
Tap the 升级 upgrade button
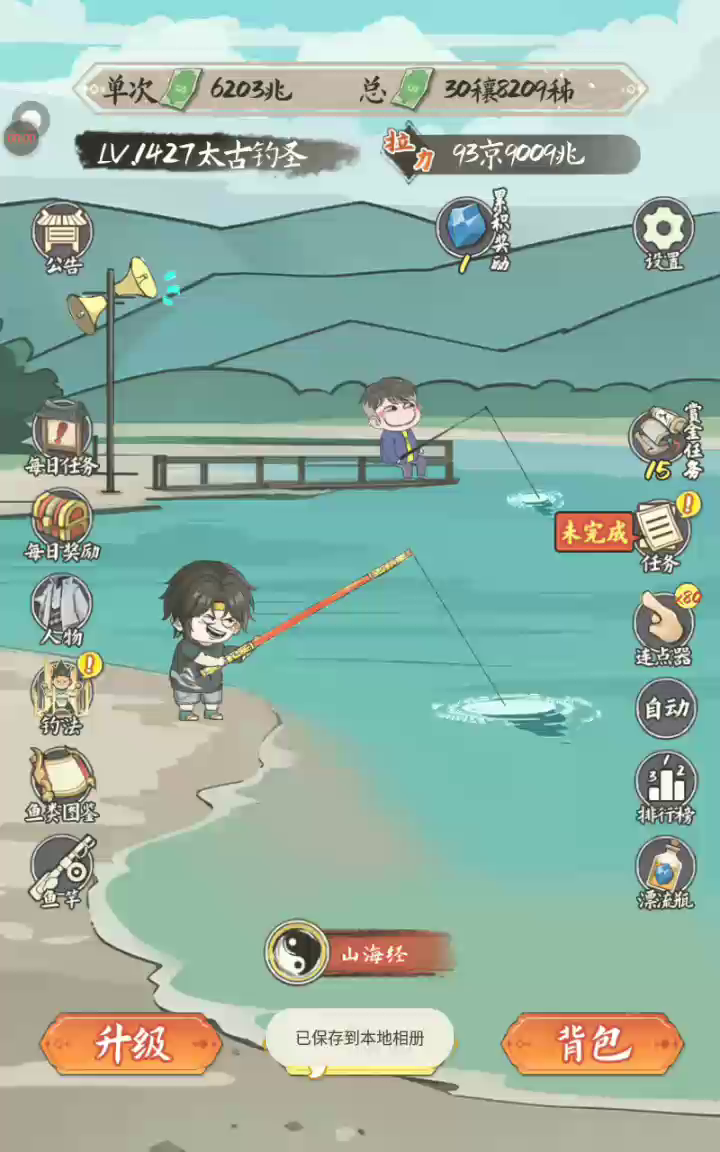pyautogui.click(x=131, y=1044)
